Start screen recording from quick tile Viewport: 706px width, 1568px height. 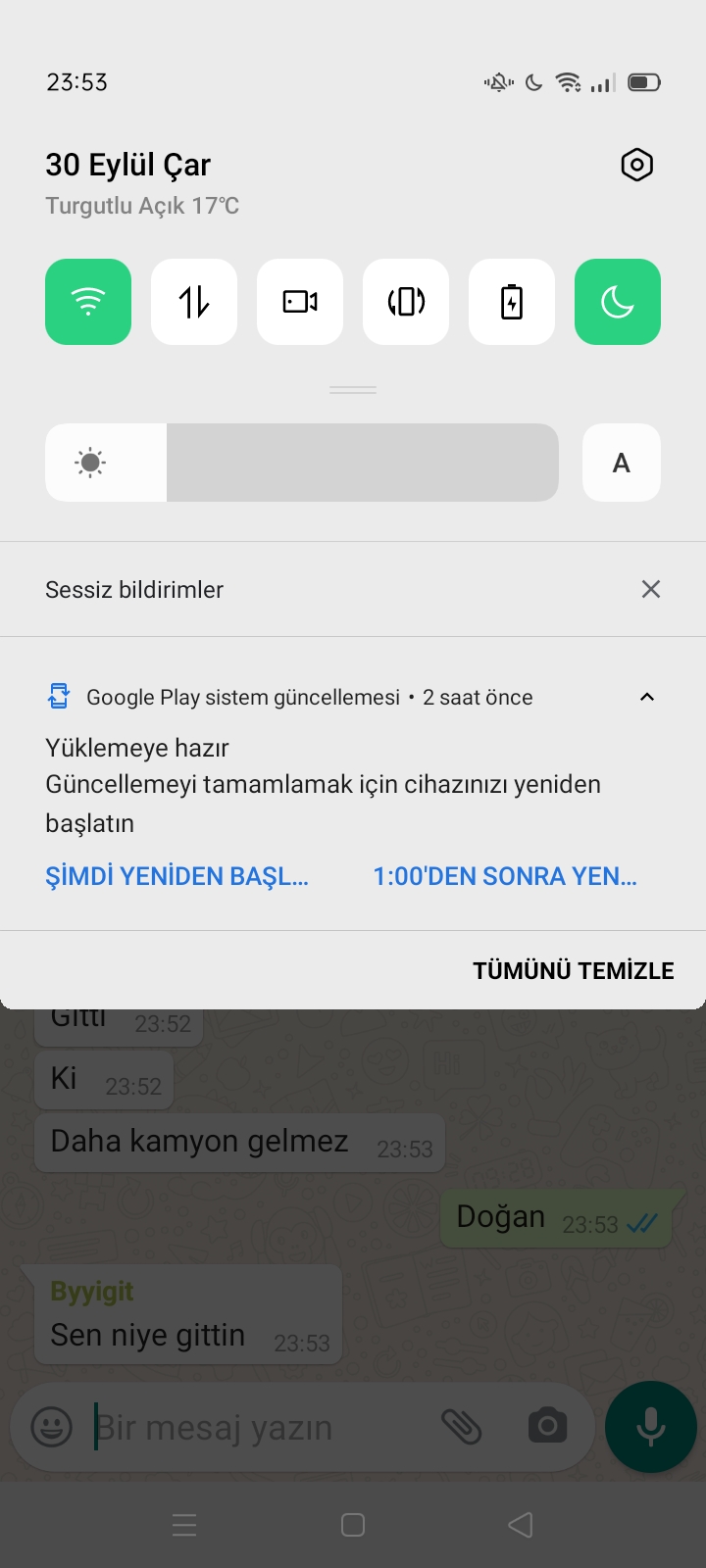click(x=300, y=302)
